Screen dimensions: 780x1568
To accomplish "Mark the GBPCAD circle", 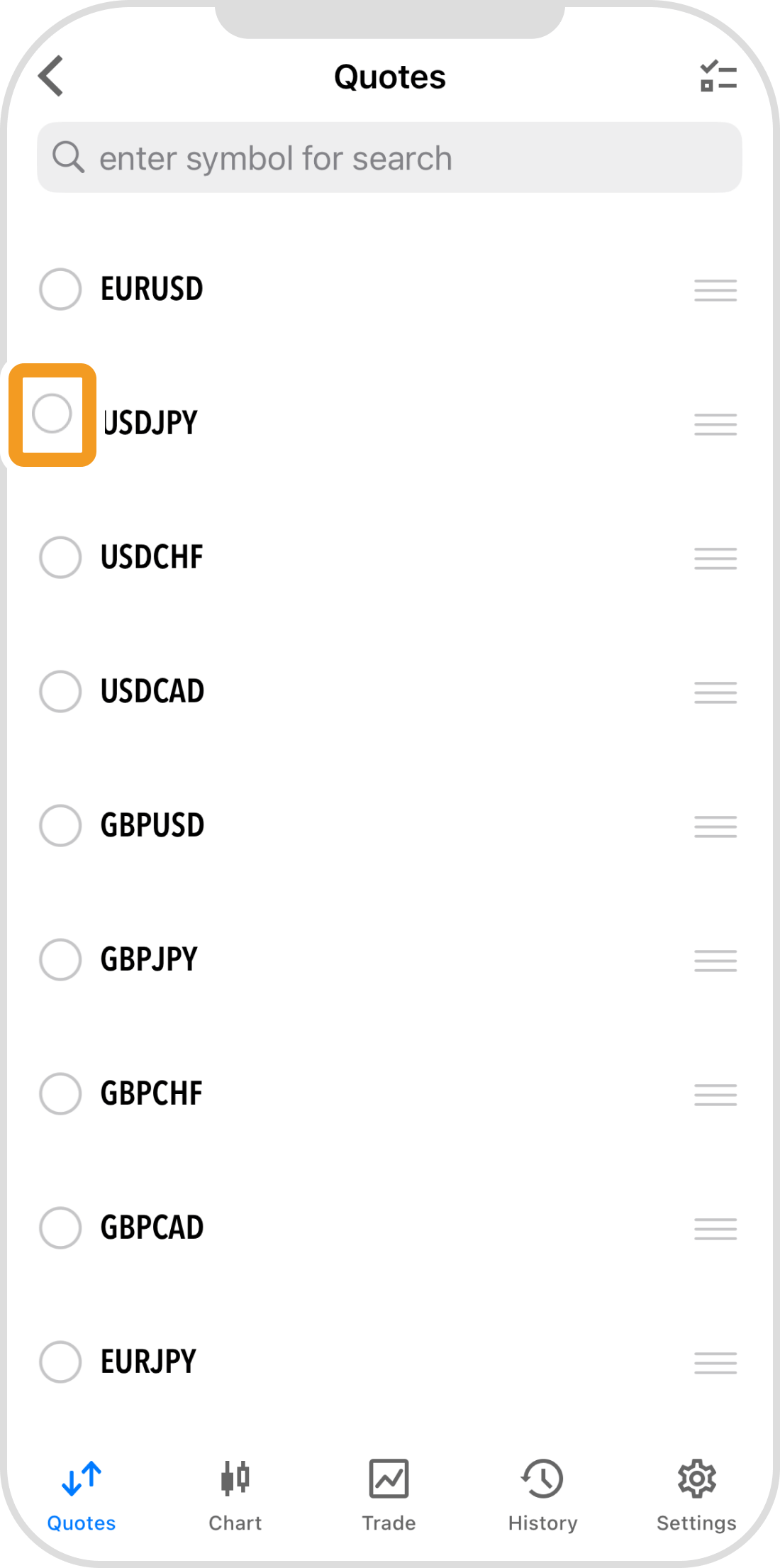I will point(60,1227).
